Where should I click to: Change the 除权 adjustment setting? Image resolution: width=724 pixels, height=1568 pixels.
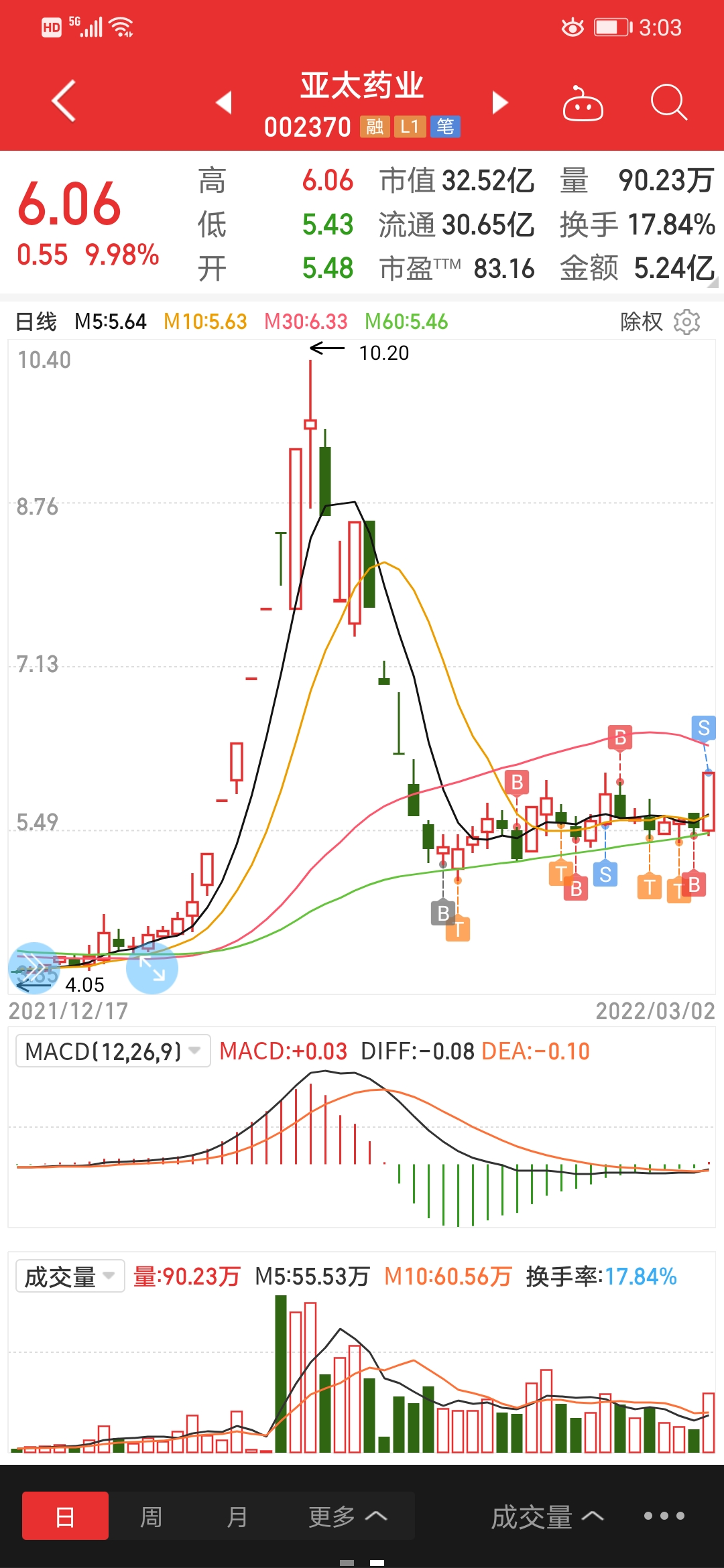pos(641,322)
